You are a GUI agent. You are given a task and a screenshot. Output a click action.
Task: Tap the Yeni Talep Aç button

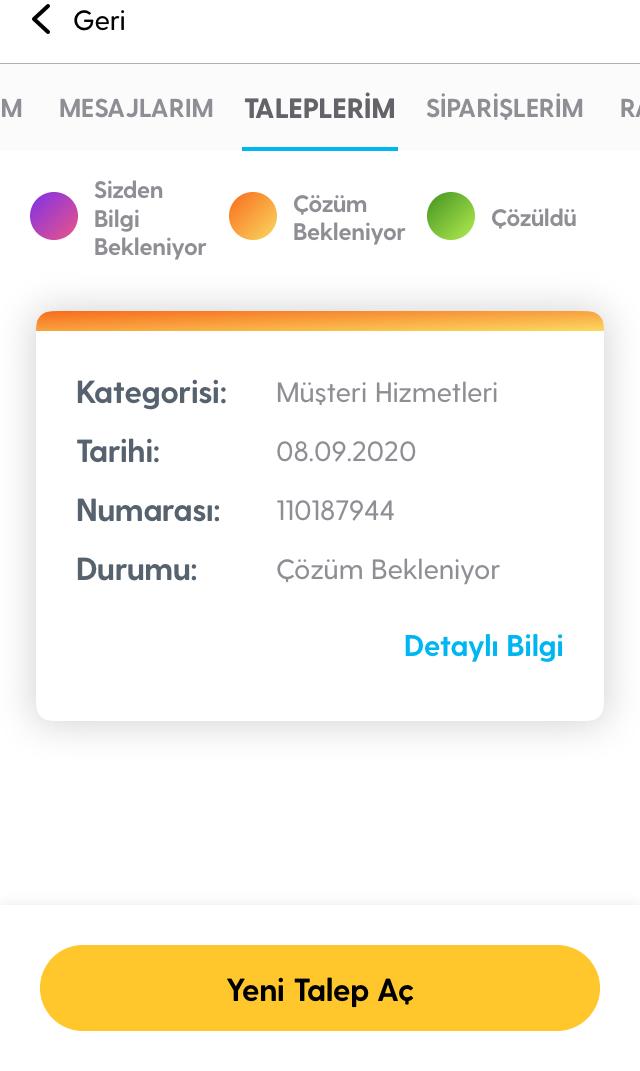pyautogui.click(x=320, y=988)
